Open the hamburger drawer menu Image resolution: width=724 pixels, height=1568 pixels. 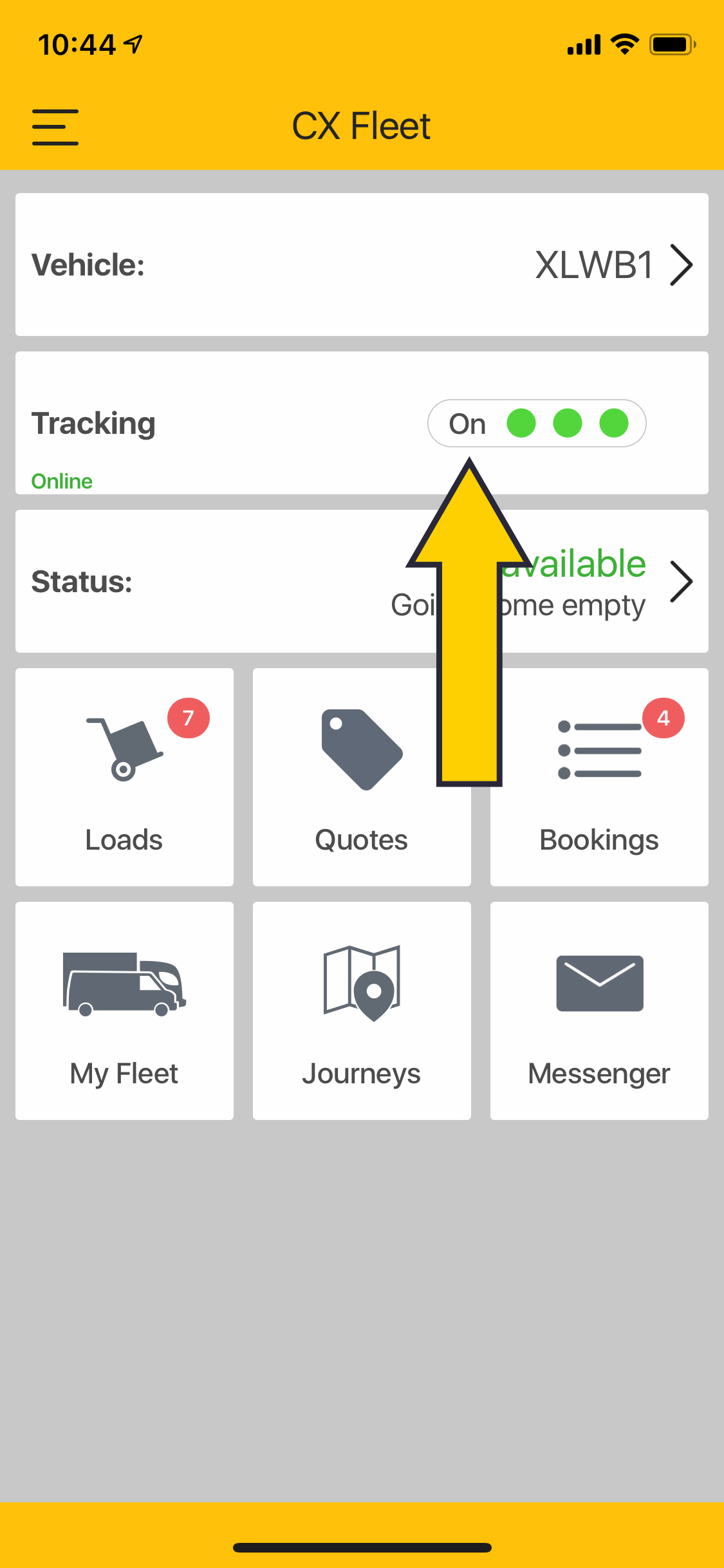(55, 127)
